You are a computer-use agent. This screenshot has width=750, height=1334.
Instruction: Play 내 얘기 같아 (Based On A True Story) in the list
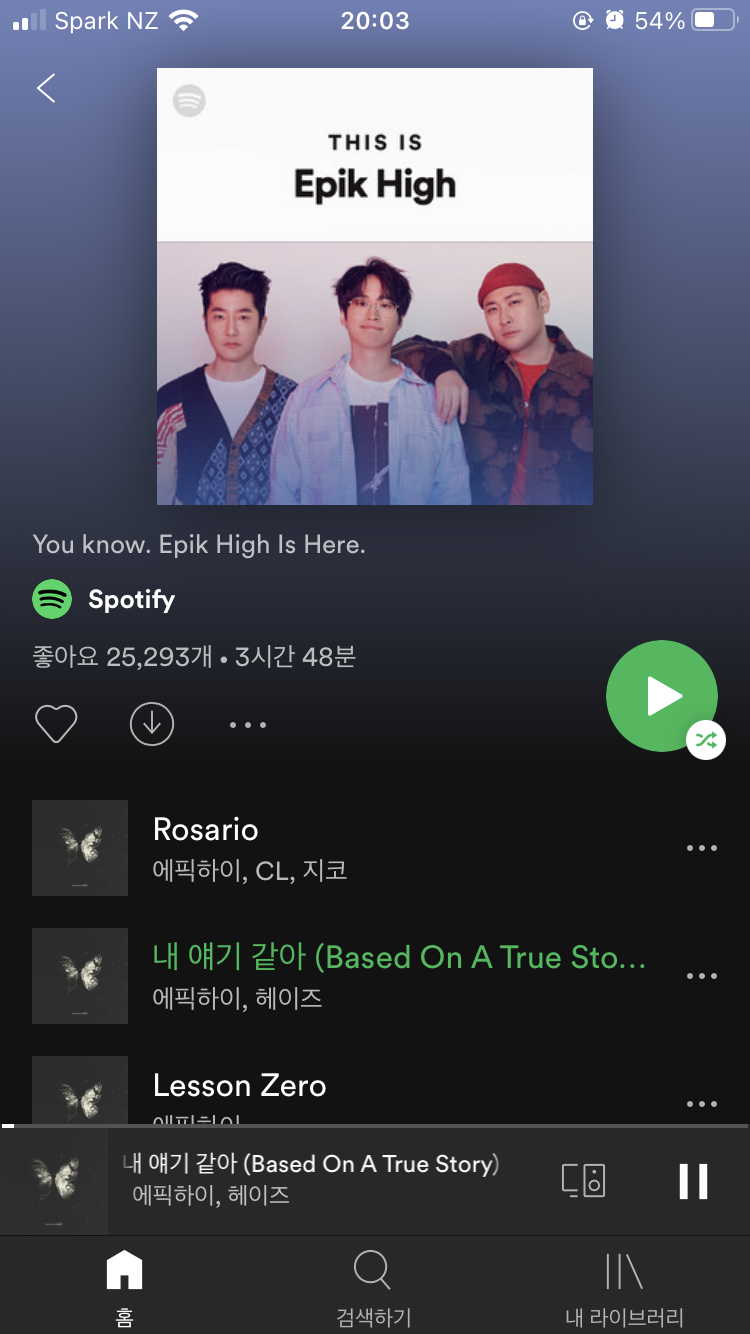(x=398, y=975)
